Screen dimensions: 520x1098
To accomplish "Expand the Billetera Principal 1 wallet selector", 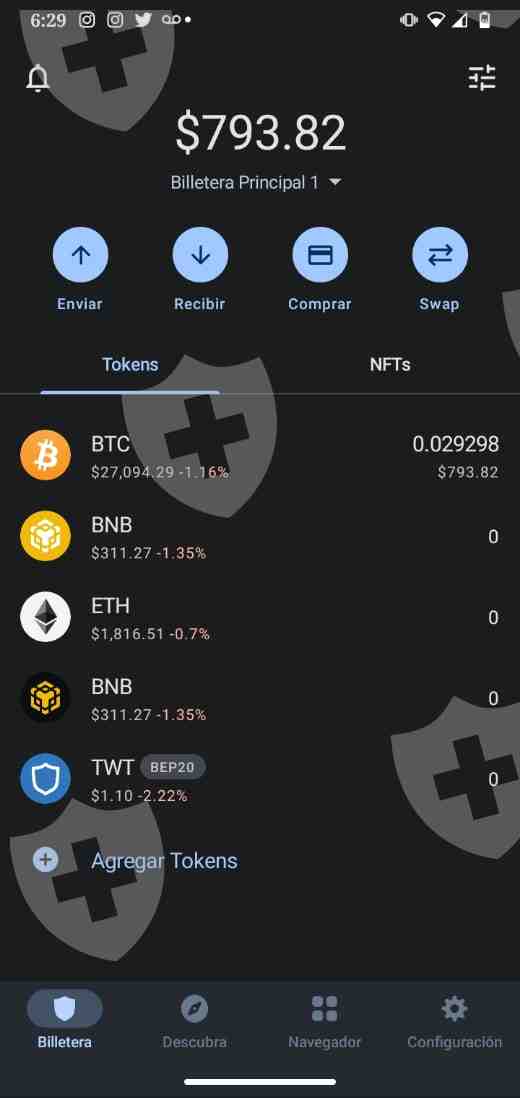I will [x=256, y=183].
